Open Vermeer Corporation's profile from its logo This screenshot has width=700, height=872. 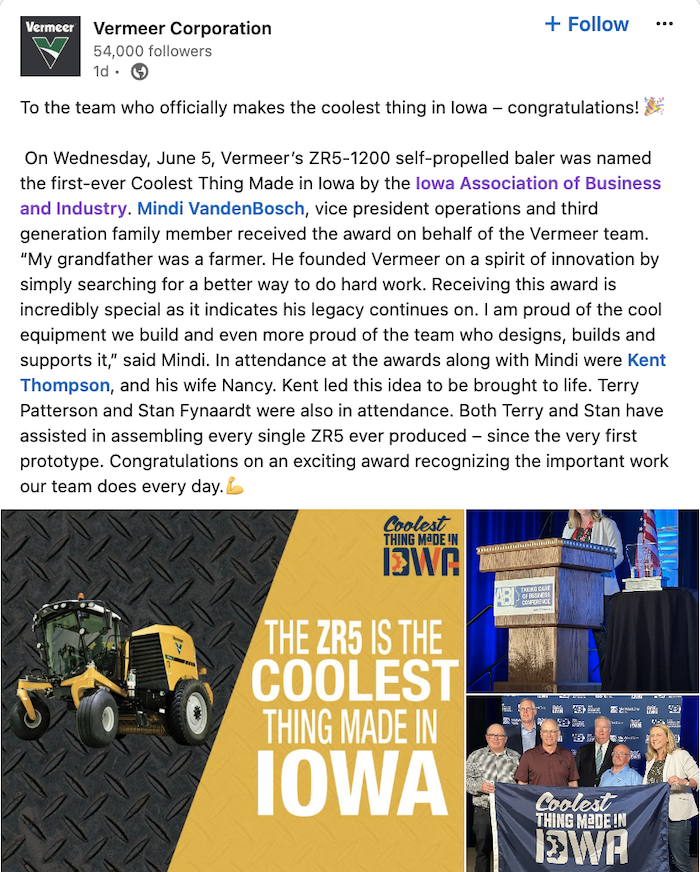point(50,46)
